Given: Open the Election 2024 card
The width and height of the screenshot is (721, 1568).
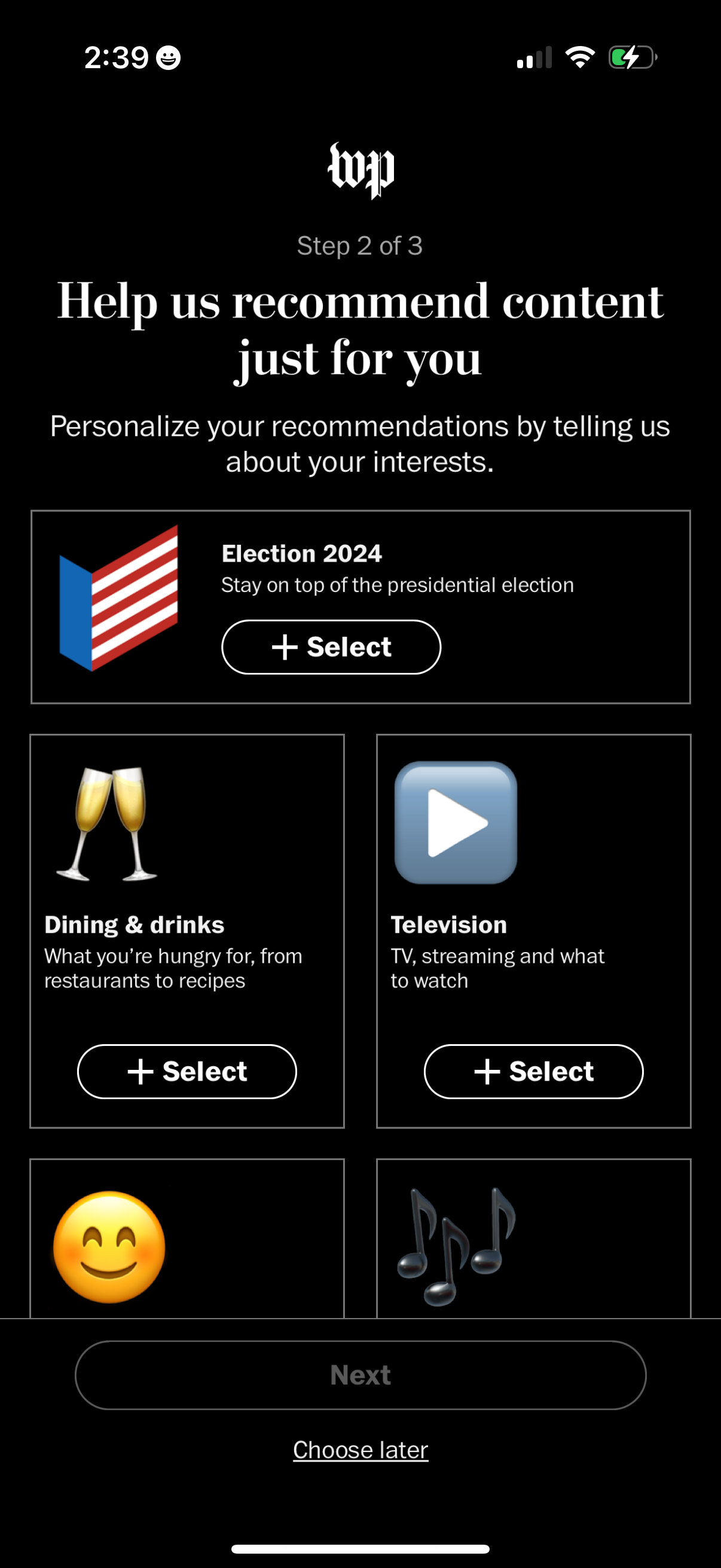Looking at the screenshot, I should pyautogui.click(x=360, y=606).
